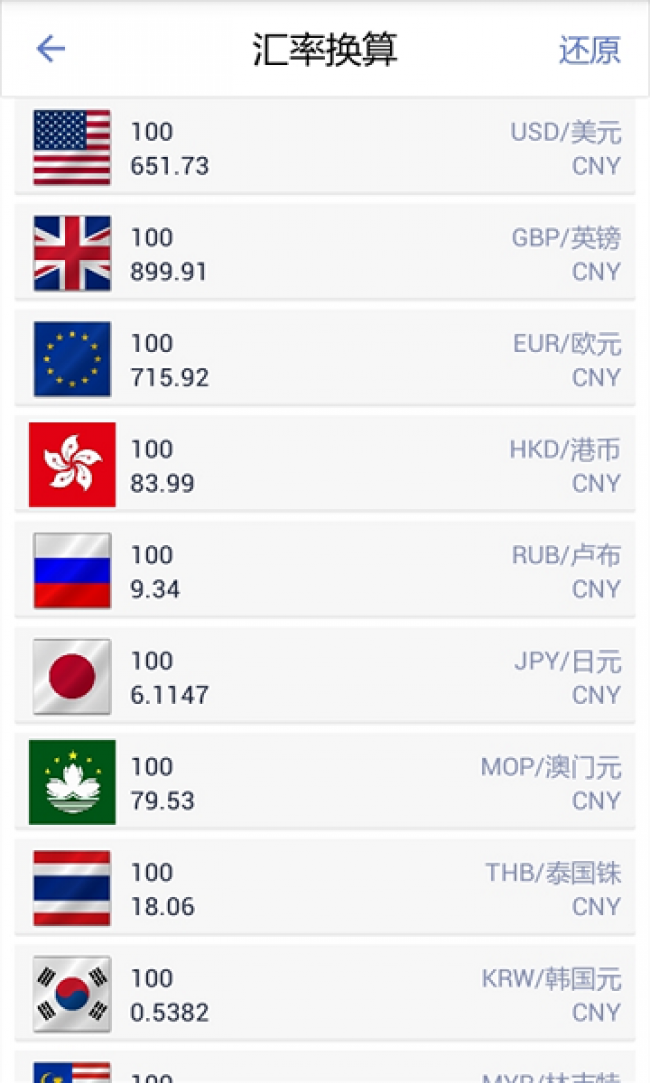Select the HKD/港币 row

(325, 465)
